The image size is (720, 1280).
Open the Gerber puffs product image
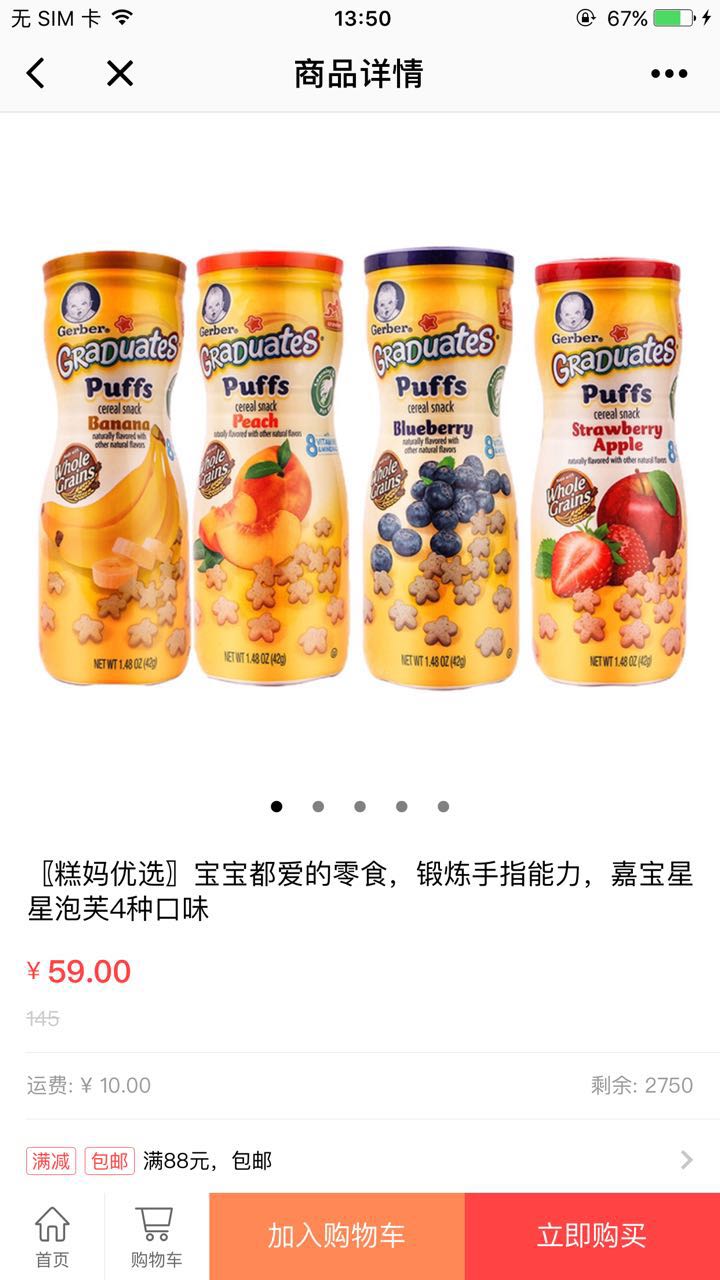(x=360, y=470)
